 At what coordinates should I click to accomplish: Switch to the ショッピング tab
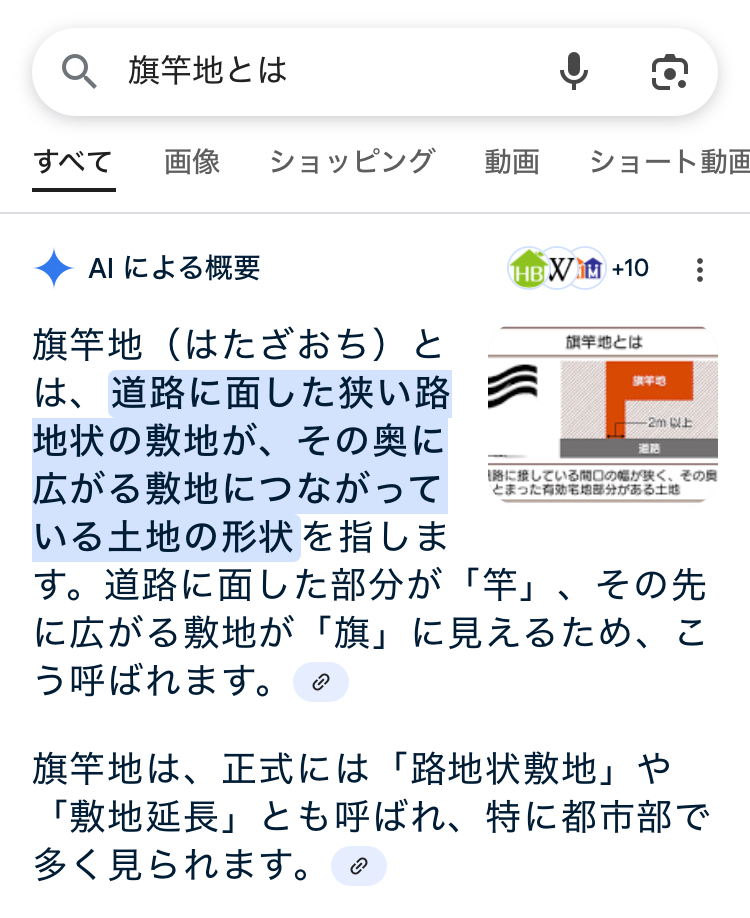tap(352, 162)
